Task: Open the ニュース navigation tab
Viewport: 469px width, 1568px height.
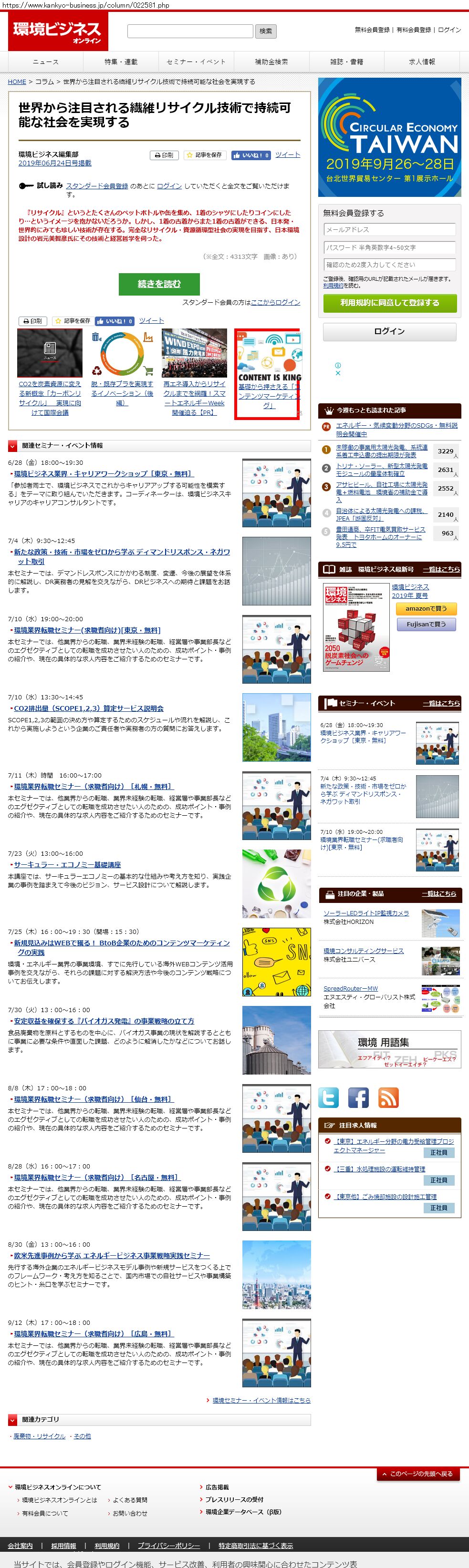Action: tap(46, 62)
